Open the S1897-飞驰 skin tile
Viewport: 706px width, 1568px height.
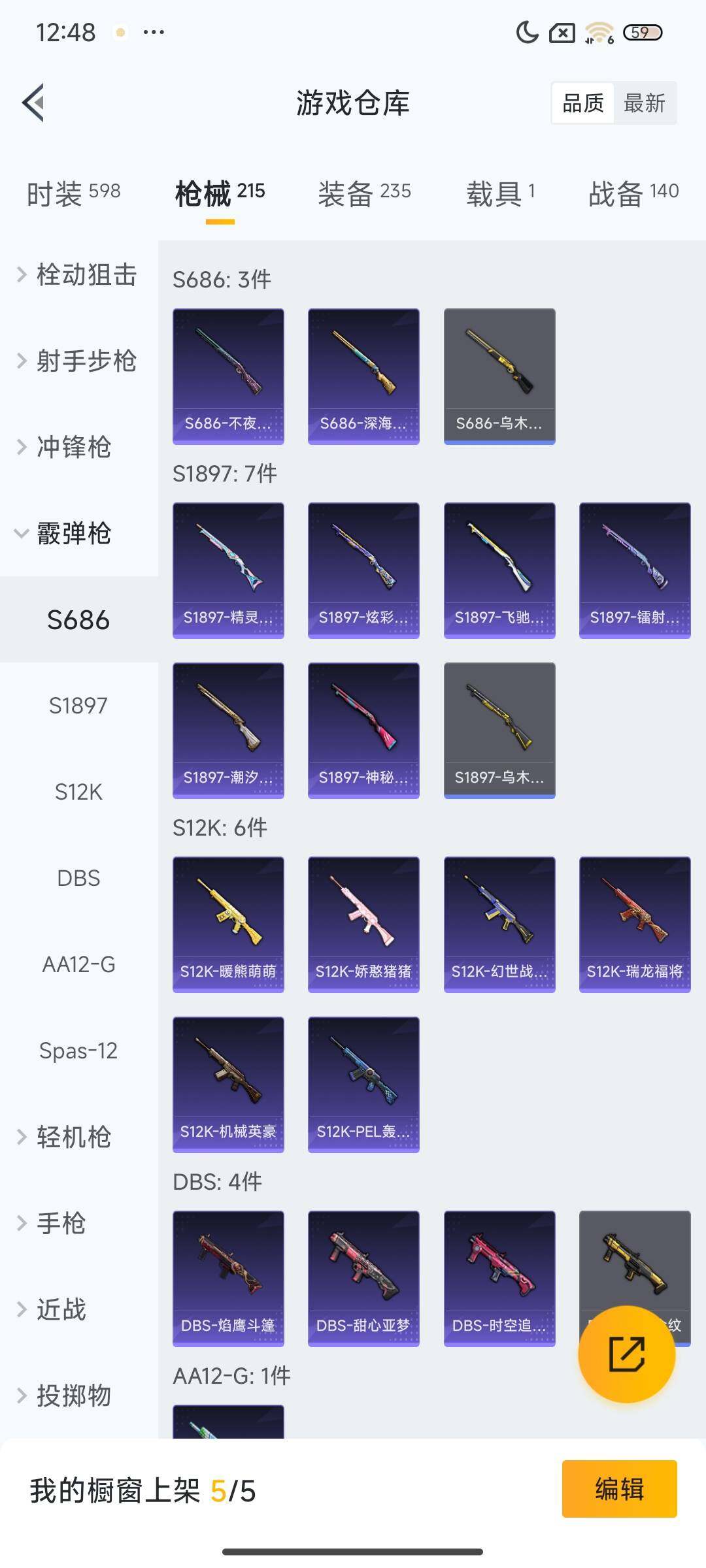coord(499,570)
